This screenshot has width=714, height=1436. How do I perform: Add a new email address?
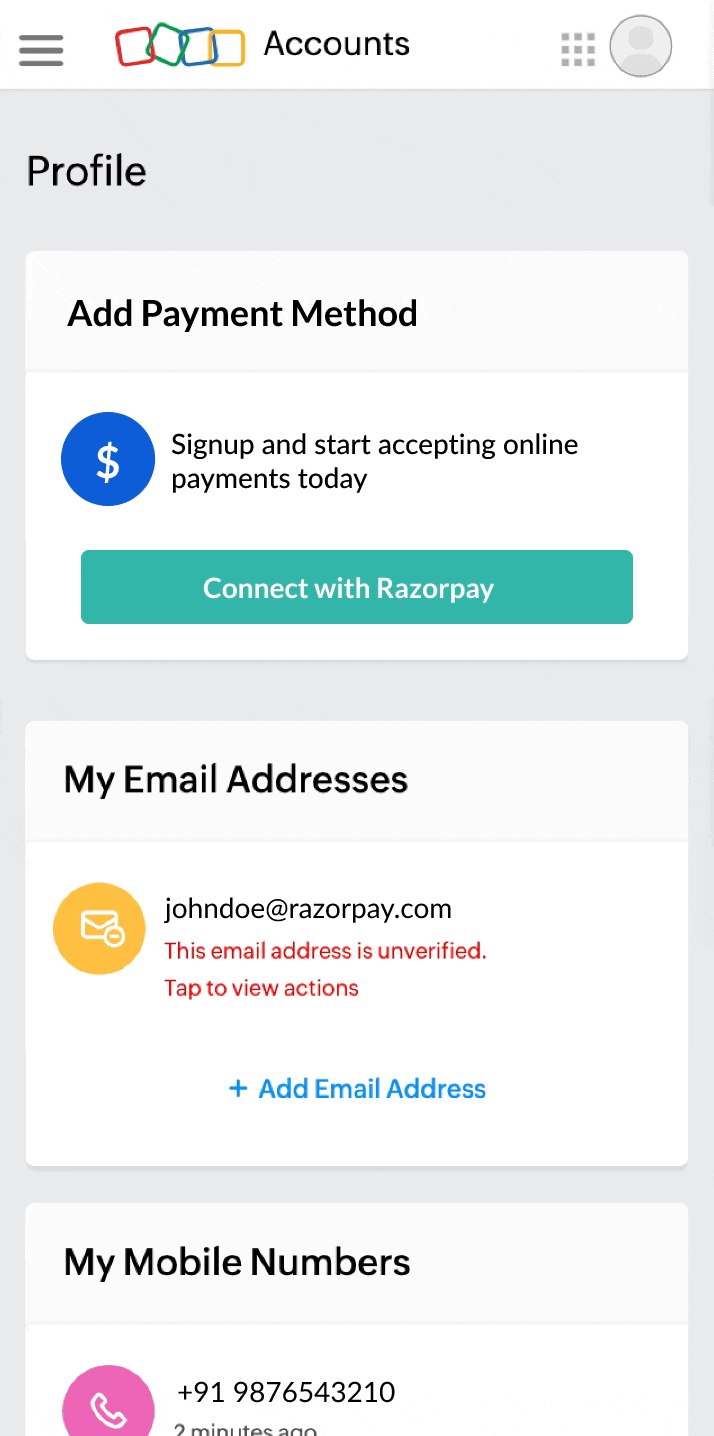(x=357, y=1089)
